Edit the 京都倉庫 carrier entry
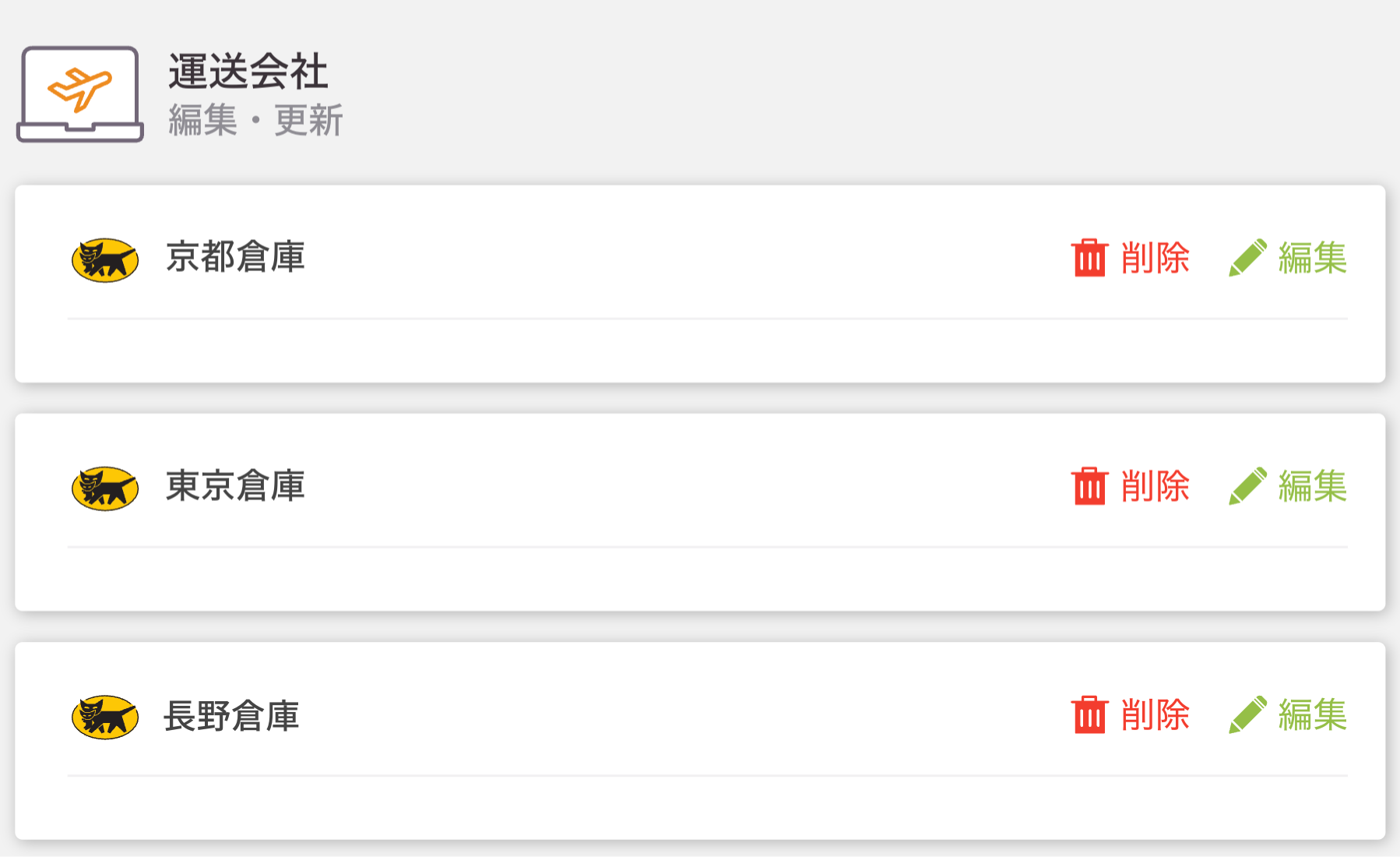This screenshot has height=857, width=1400. 1288,258
